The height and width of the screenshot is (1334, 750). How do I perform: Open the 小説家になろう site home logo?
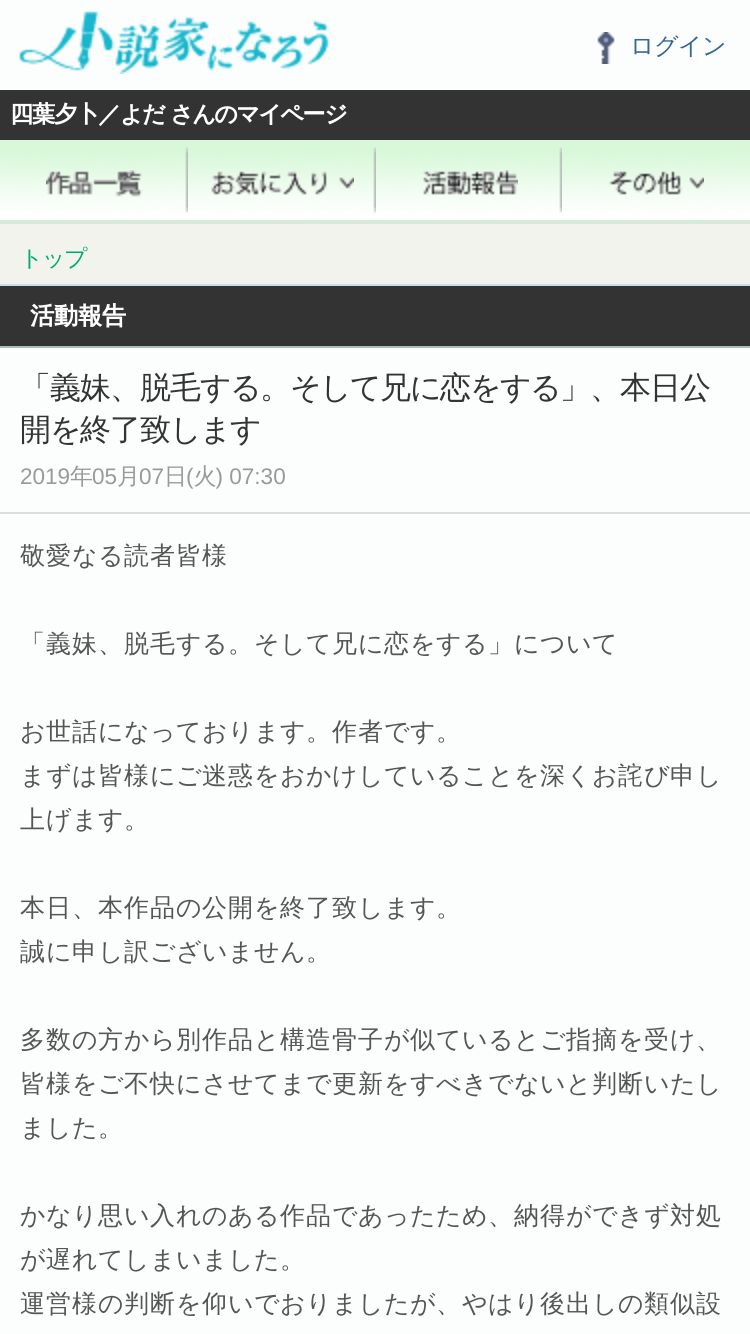[174, 44]
